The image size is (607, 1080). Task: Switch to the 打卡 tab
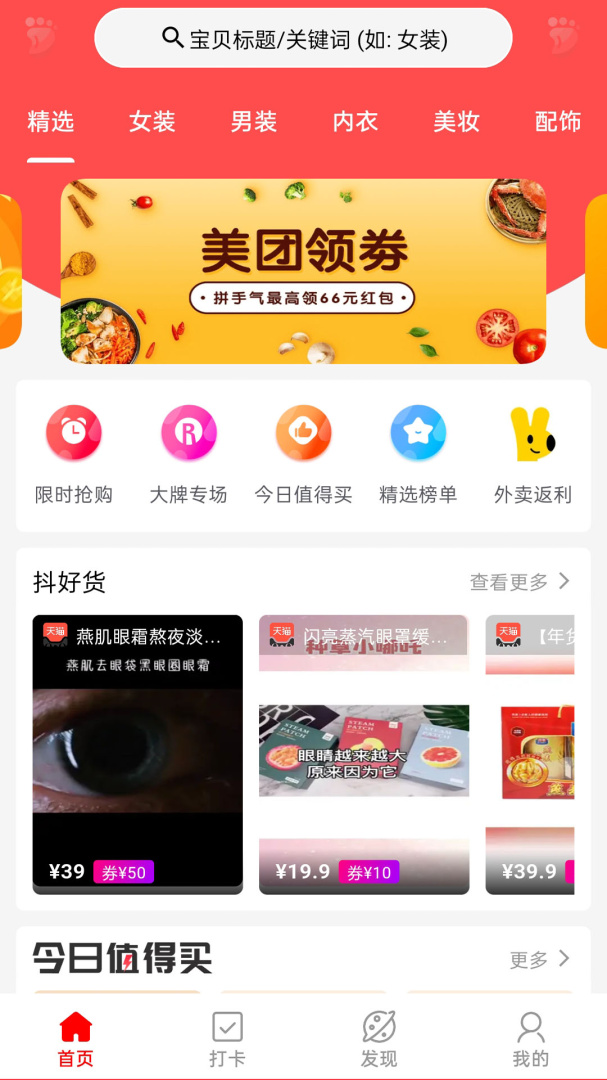click(x=227, y=1038)
